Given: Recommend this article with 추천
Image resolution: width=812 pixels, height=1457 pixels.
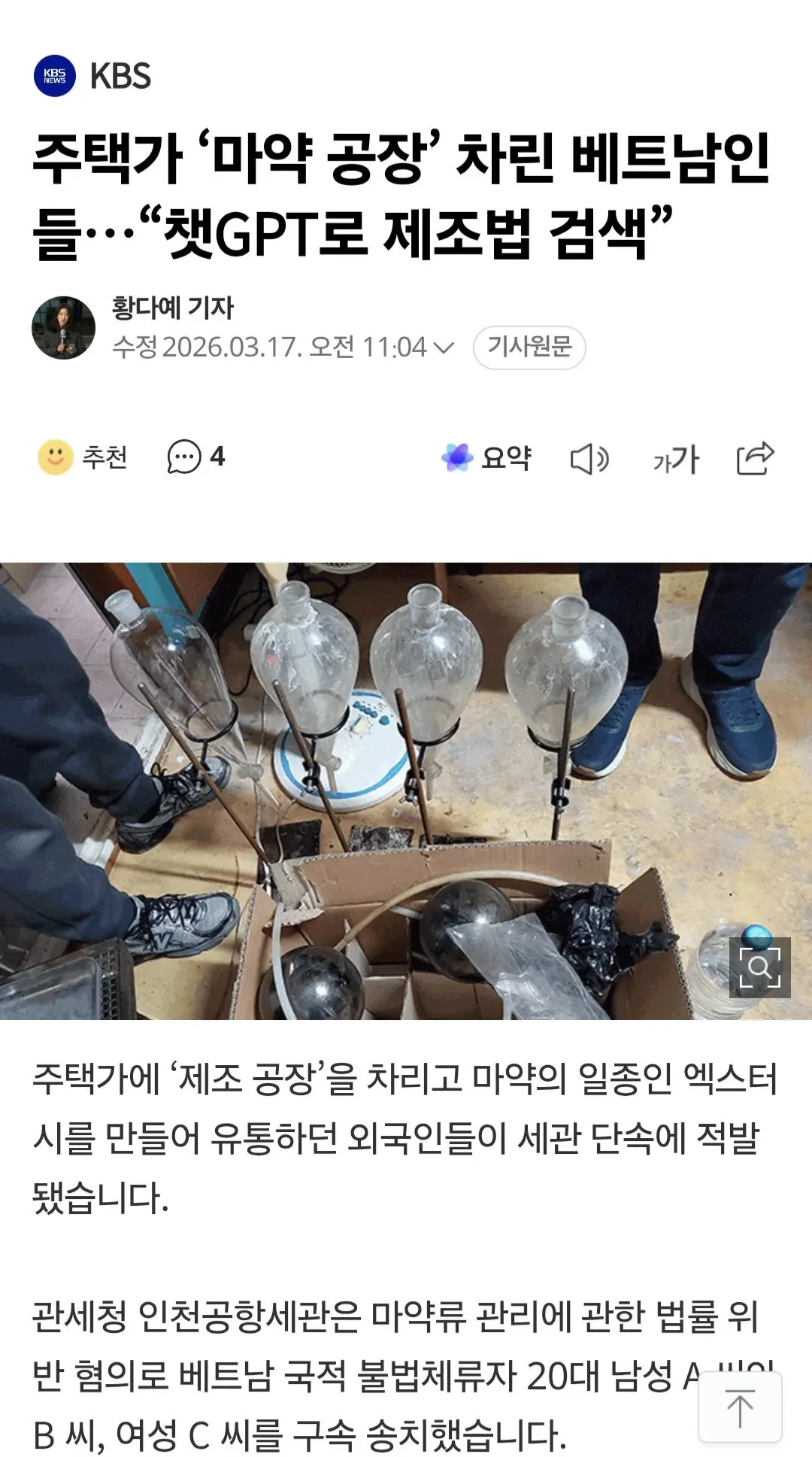Looking at the screenshot, I should pyautogui.click(x=83, y=457).
